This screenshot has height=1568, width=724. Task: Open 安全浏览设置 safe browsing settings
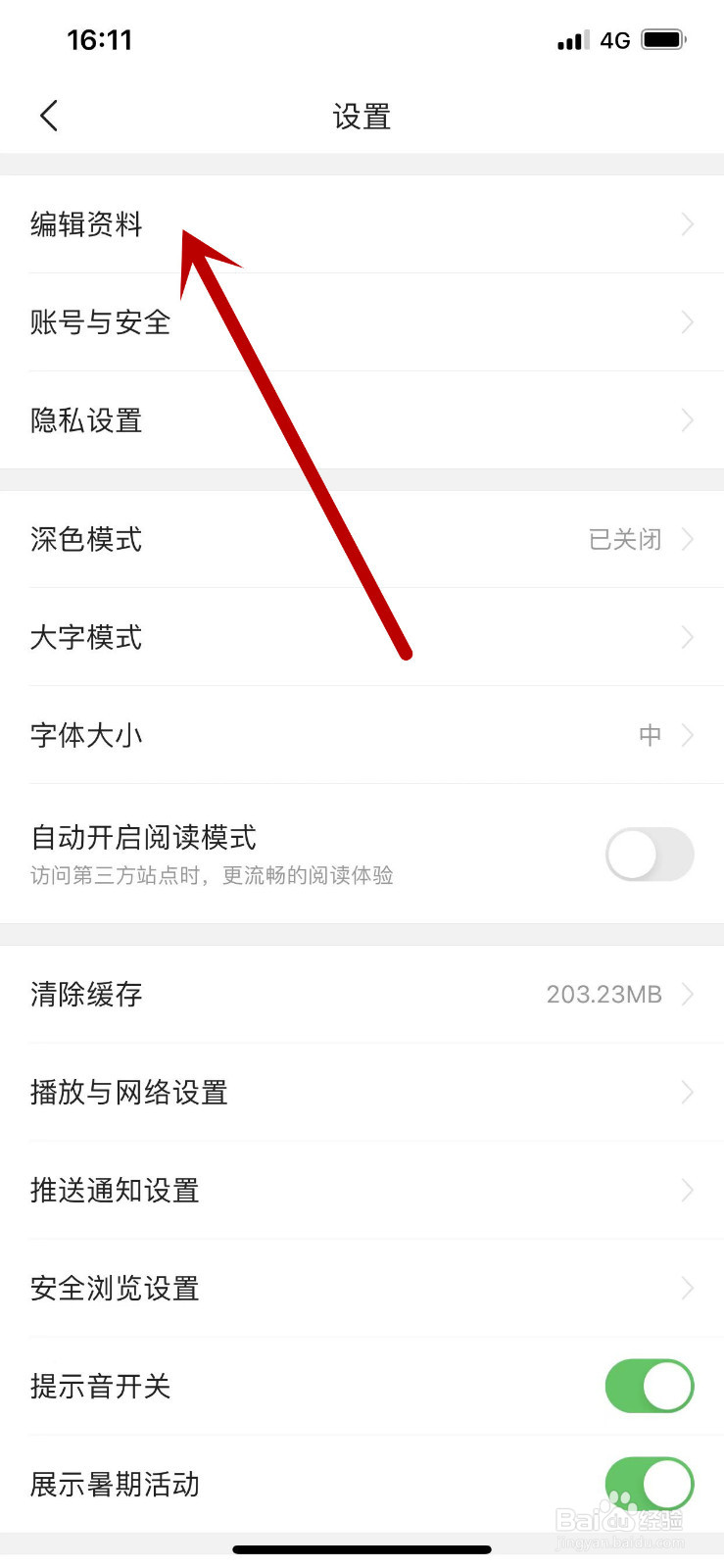pyautogui.click(x=115, y=1288)
